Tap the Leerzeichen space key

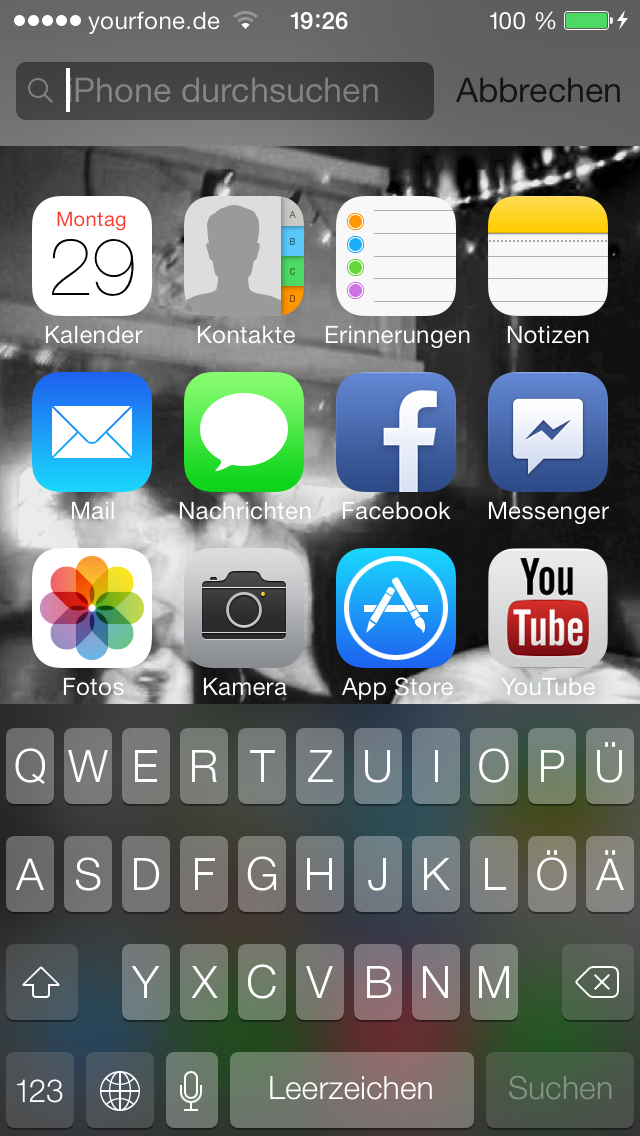[352, 1090]
